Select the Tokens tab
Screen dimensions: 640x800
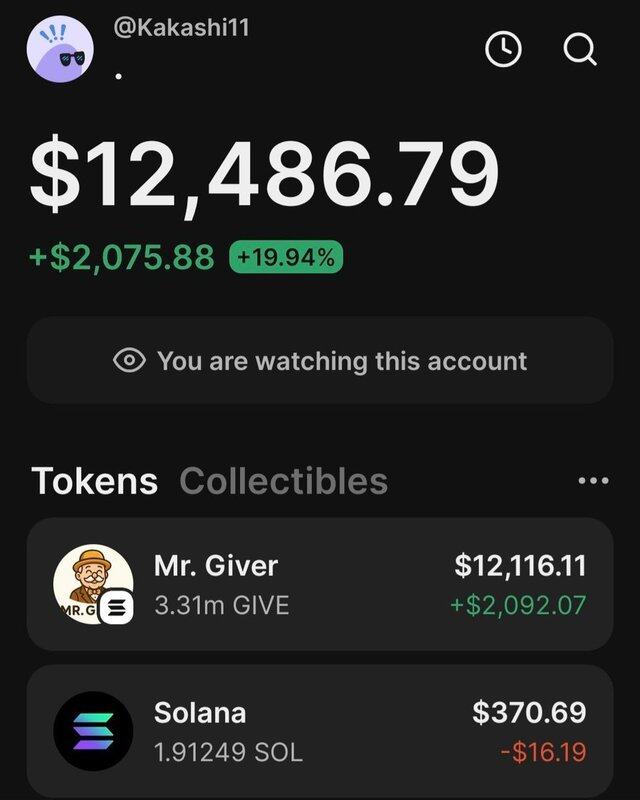coord(94,481)
